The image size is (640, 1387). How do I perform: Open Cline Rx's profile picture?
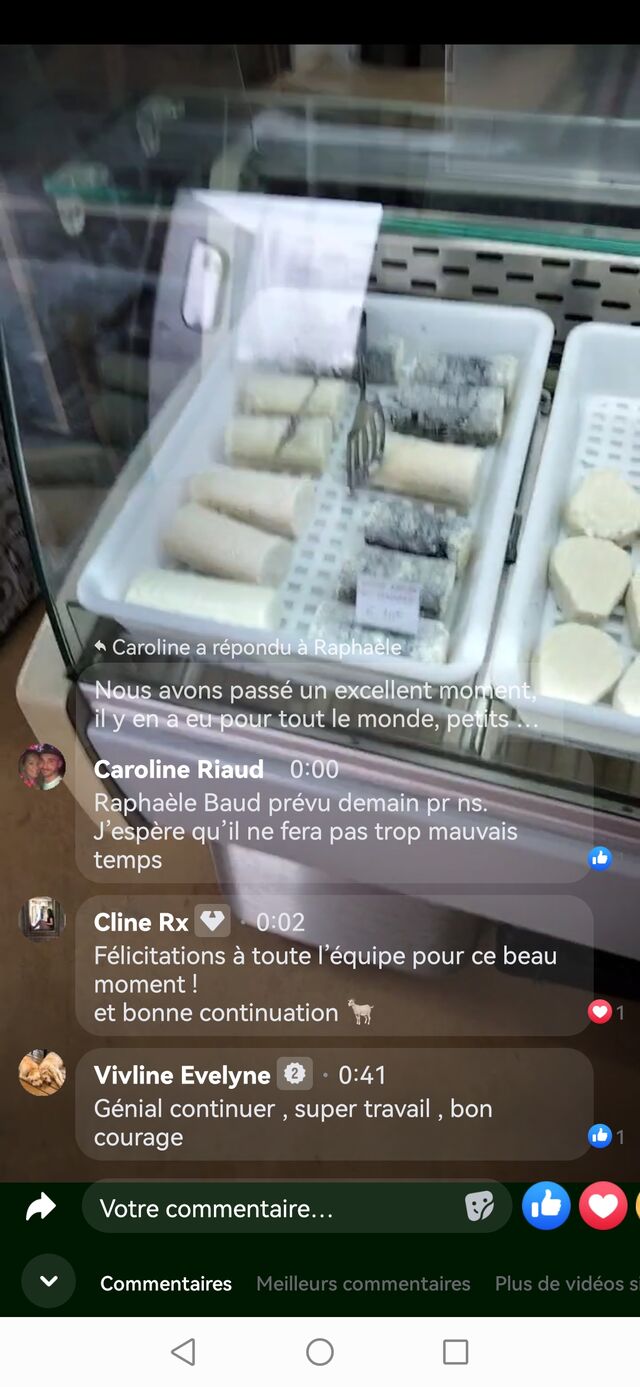(x=42, y=920)
